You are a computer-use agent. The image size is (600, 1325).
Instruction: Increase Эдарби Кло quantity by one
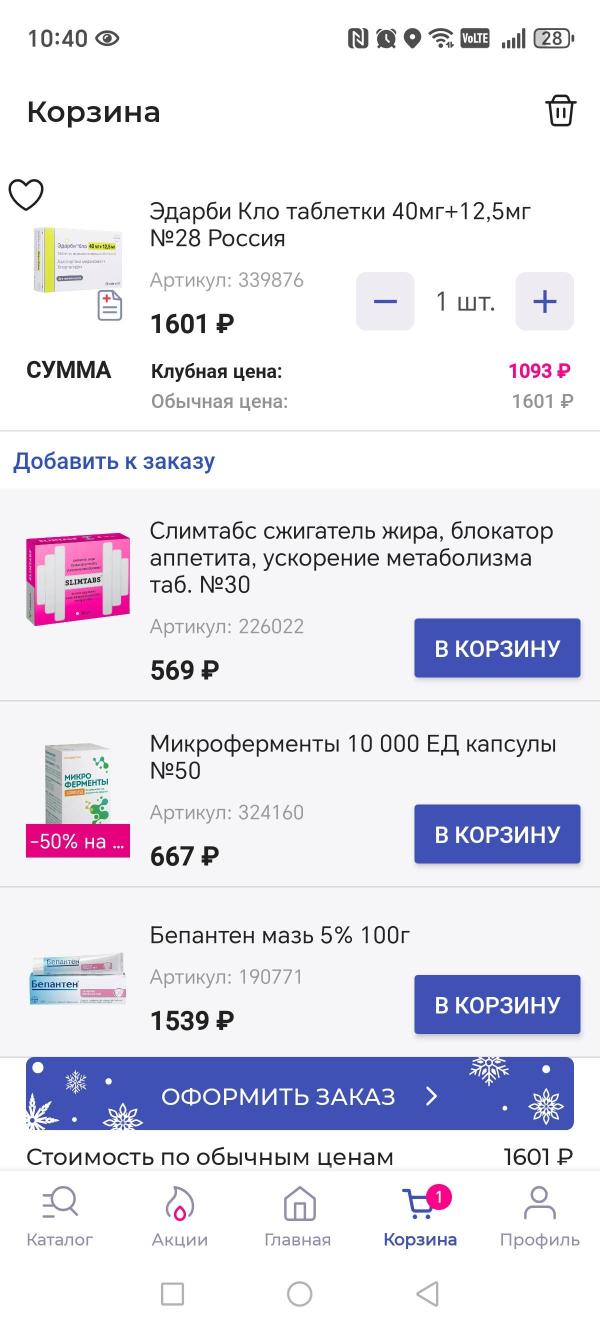point(544,301)
